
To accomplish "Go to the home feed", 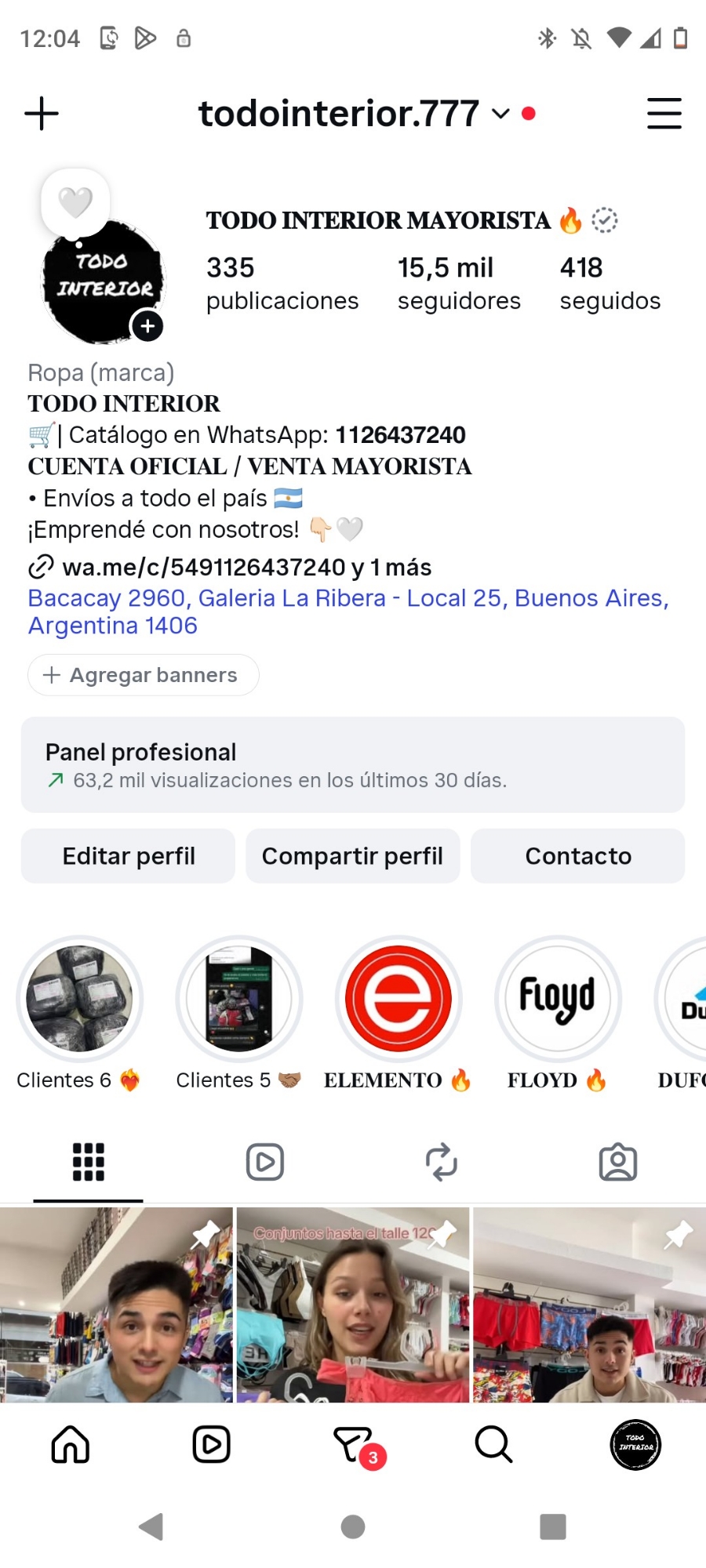I will [x=71, y=1445].
